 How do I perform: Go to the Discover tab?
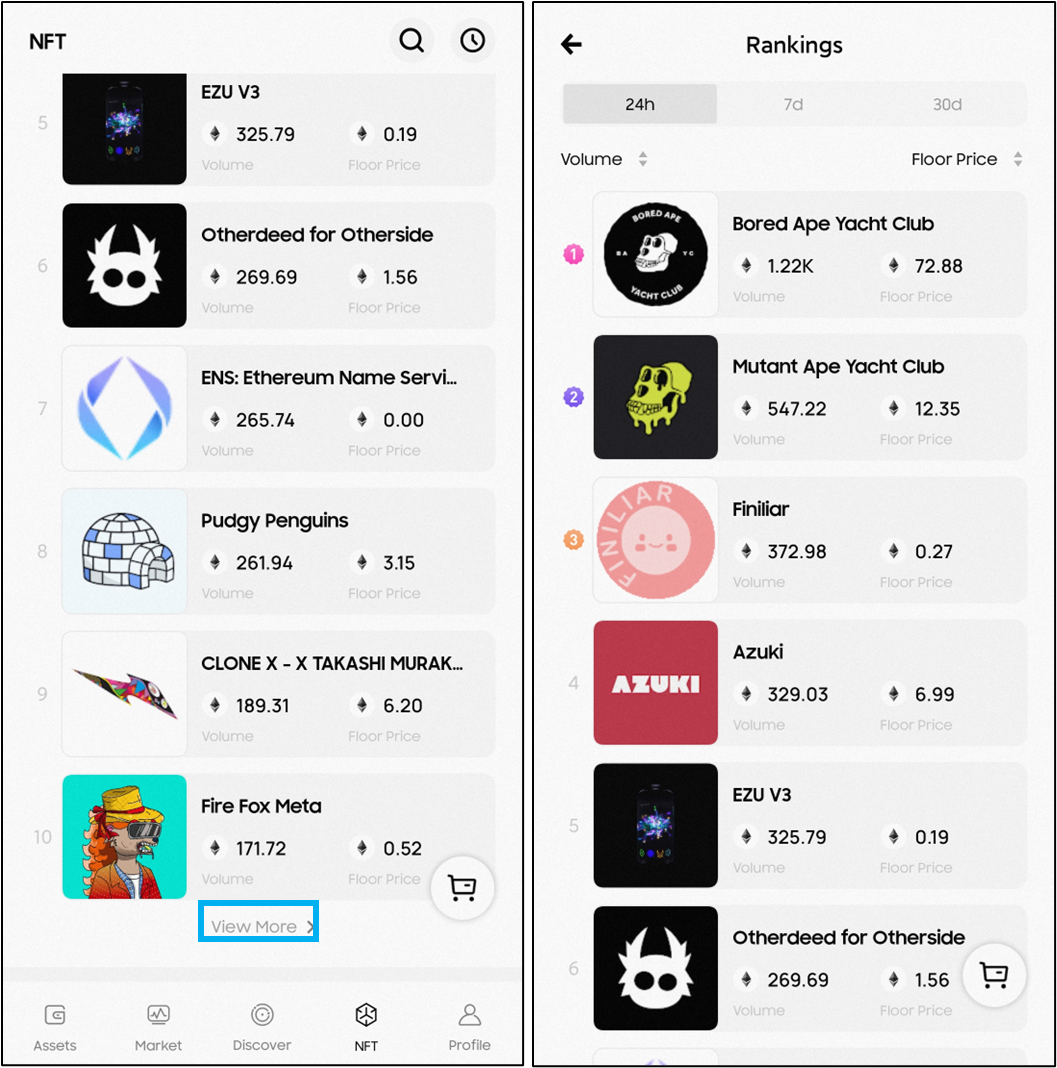[262, 1028]
